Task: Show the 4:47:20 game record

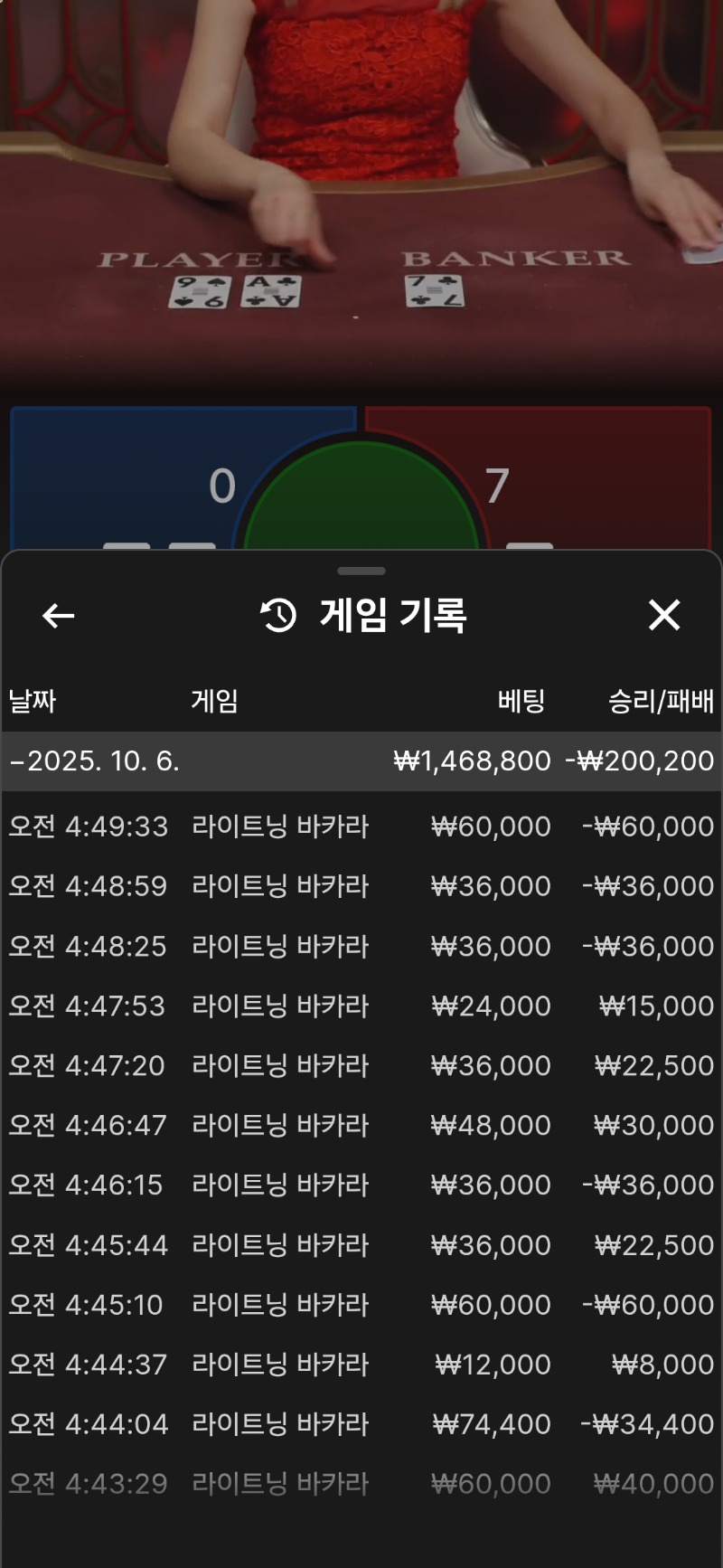Action: pyautogui.click(x=361, y=1065)
